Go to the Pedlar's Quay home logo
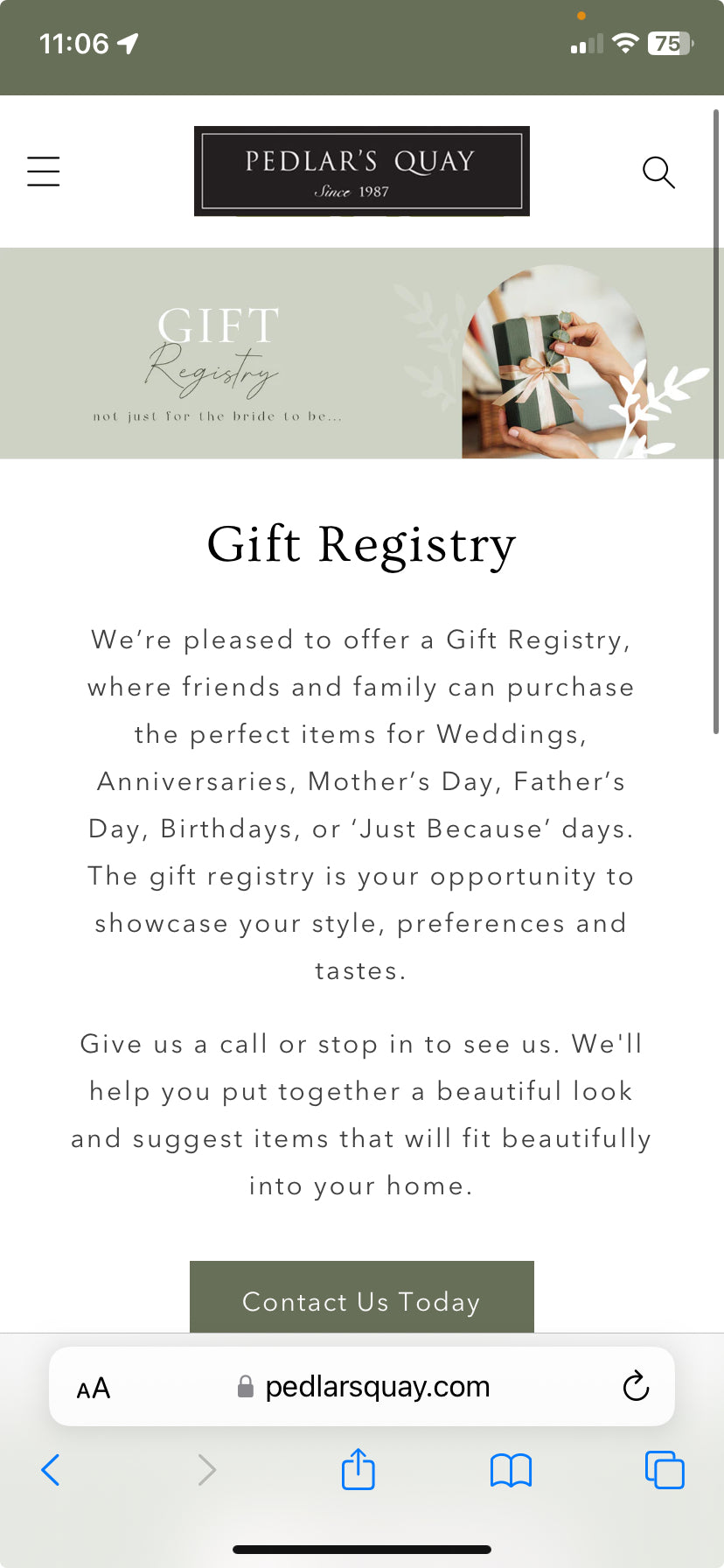The image size is (724, 1568). (x=362, y=171)
